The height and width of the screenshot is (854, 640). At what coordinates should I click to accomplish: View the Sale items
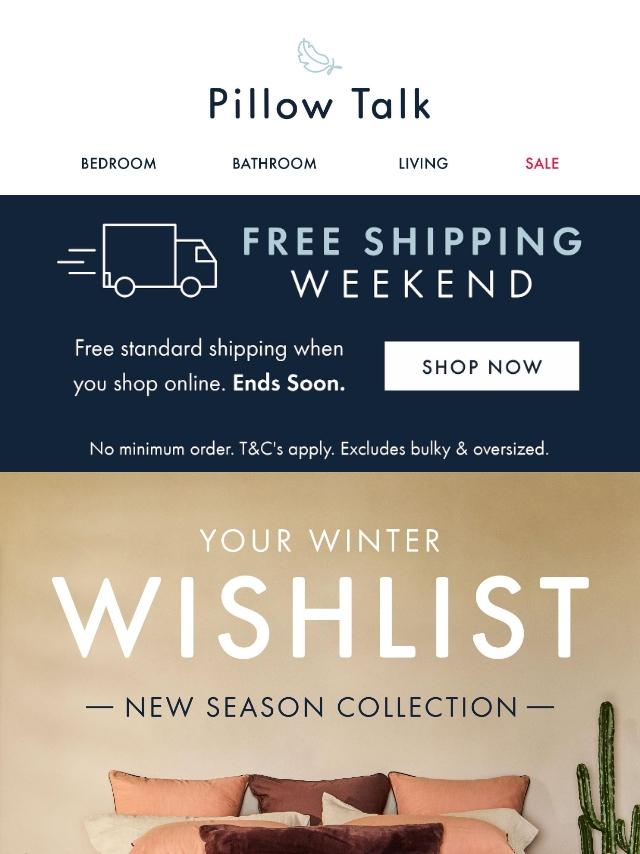pyautogui.click(x=542, y=164)
